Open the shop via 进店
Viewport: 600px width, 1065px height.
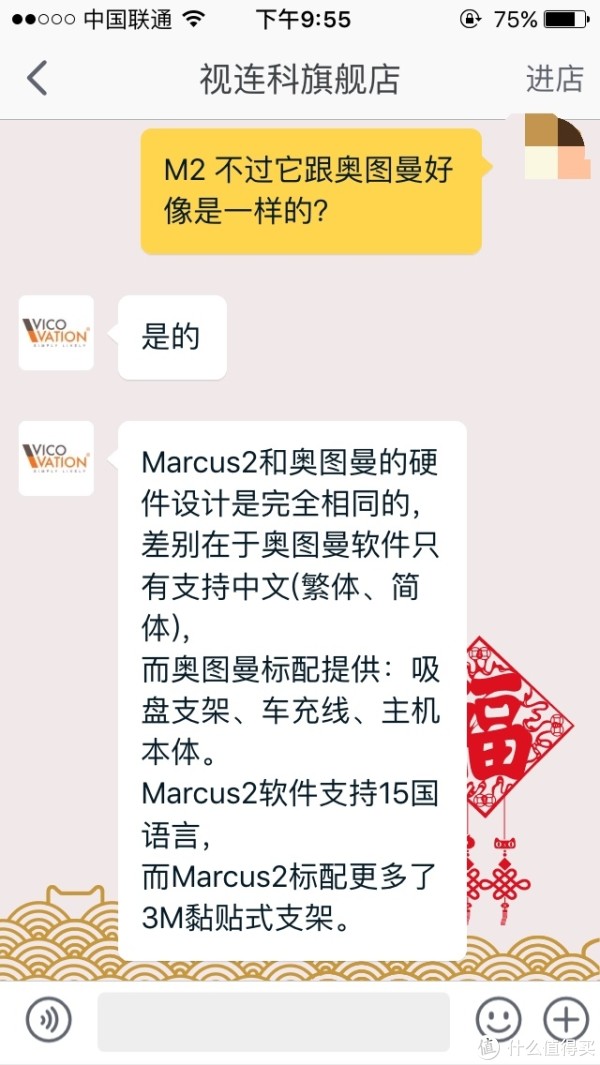click(554, 79)
